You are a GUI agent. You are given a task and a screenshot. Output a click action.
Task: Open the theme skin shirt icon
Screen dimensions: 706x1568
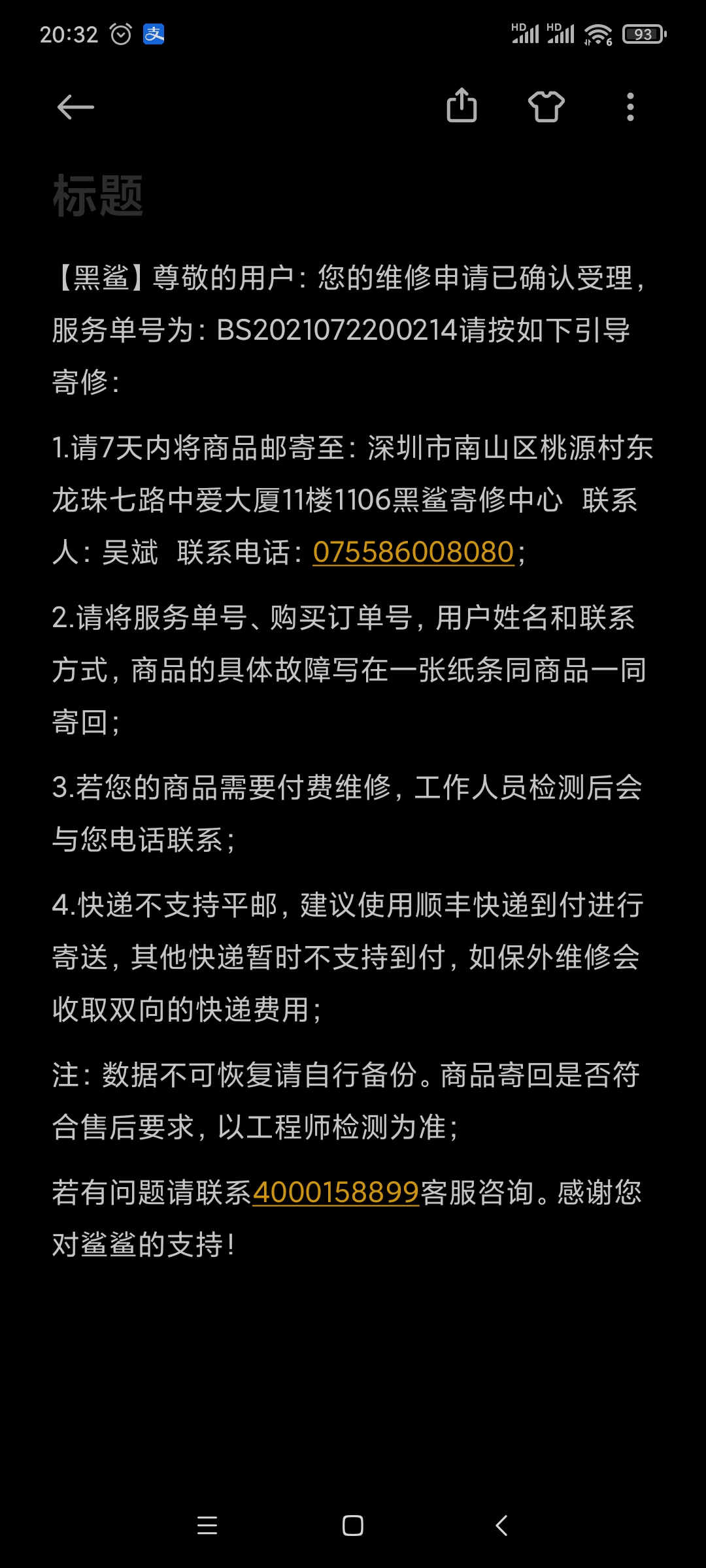[546, 106]
